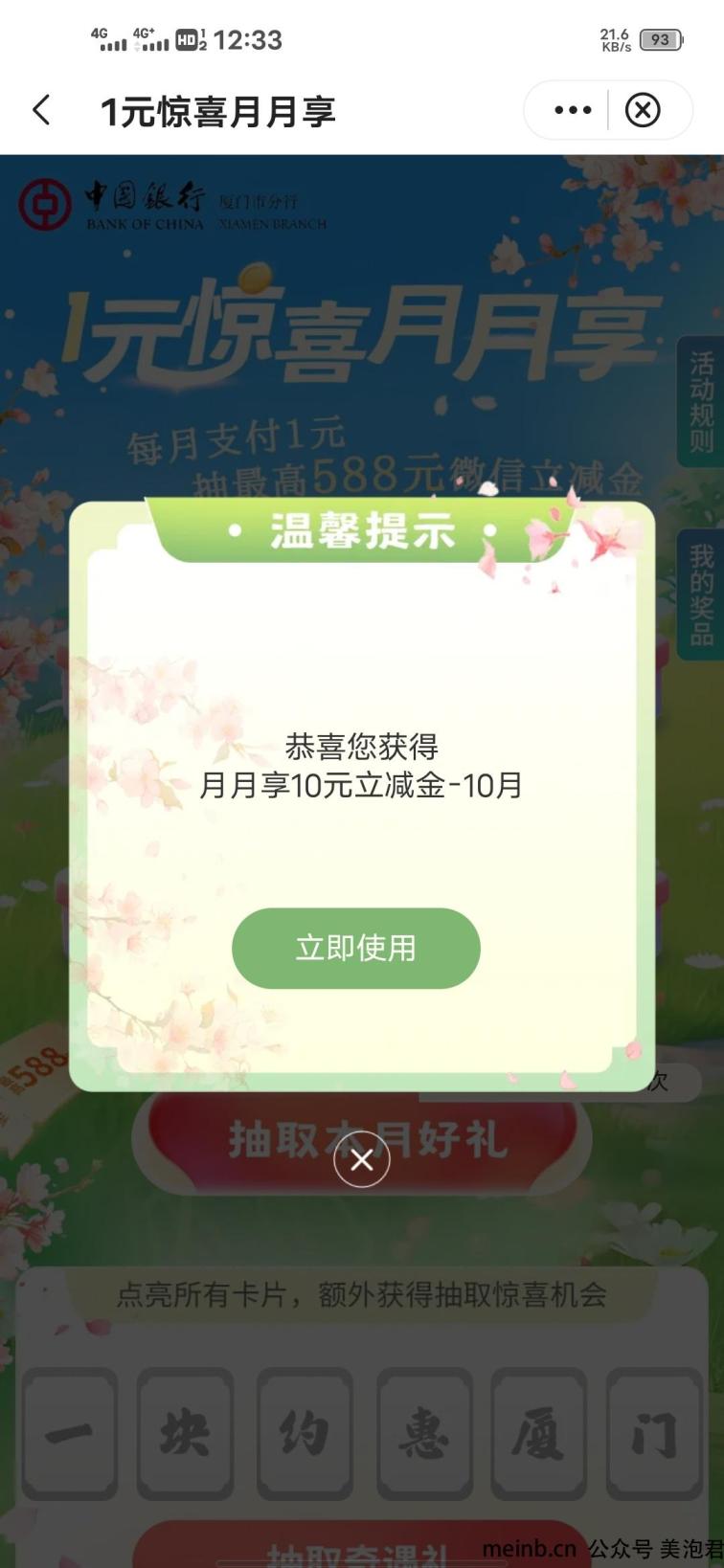Screen dimensions: 724x1568
Task: Open the 我的奖品 side tab
Action: (702, 594)
